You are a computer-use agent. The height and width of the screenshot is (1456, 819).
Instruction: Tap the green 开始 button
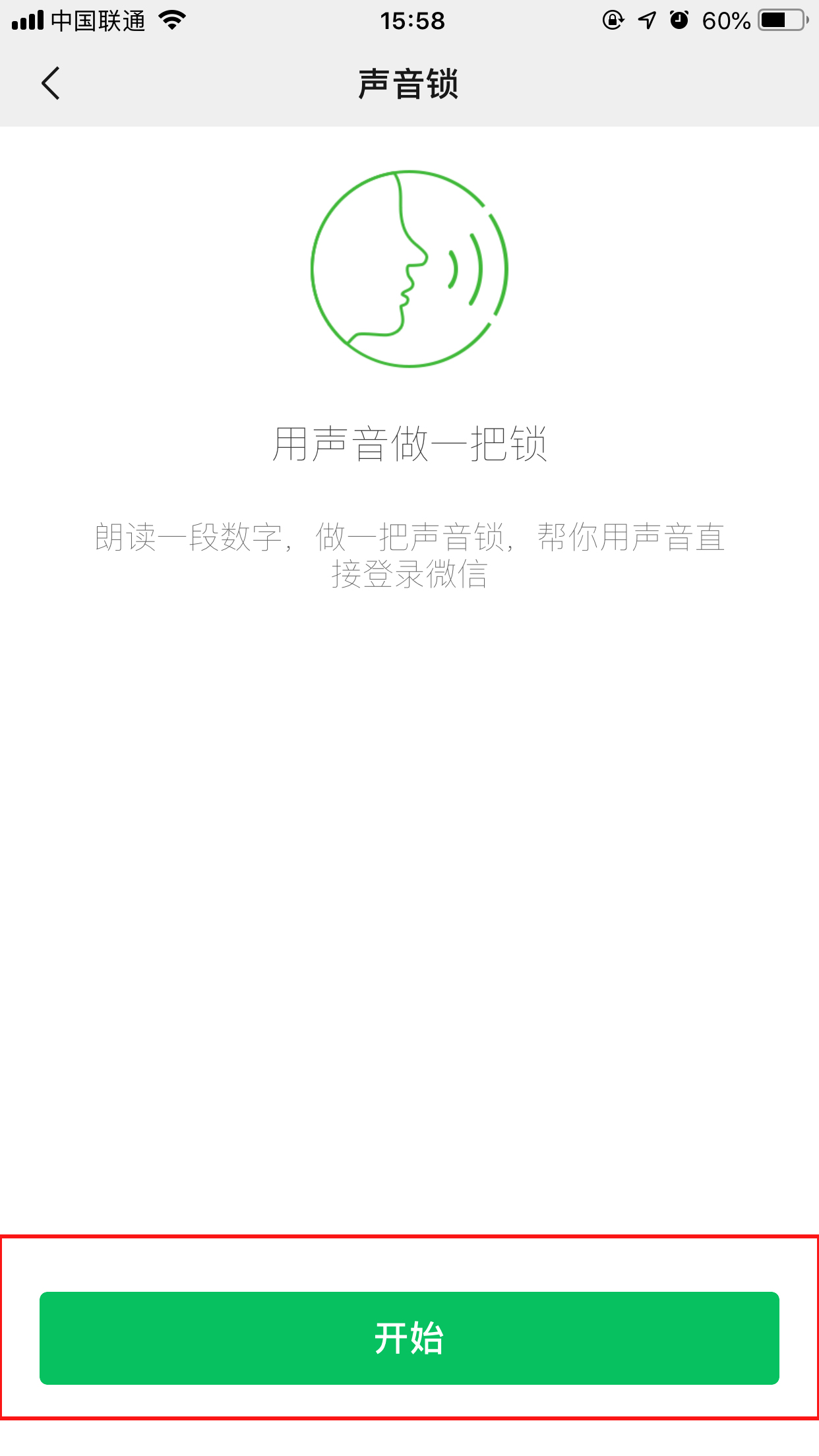[x=409, y=1337]
